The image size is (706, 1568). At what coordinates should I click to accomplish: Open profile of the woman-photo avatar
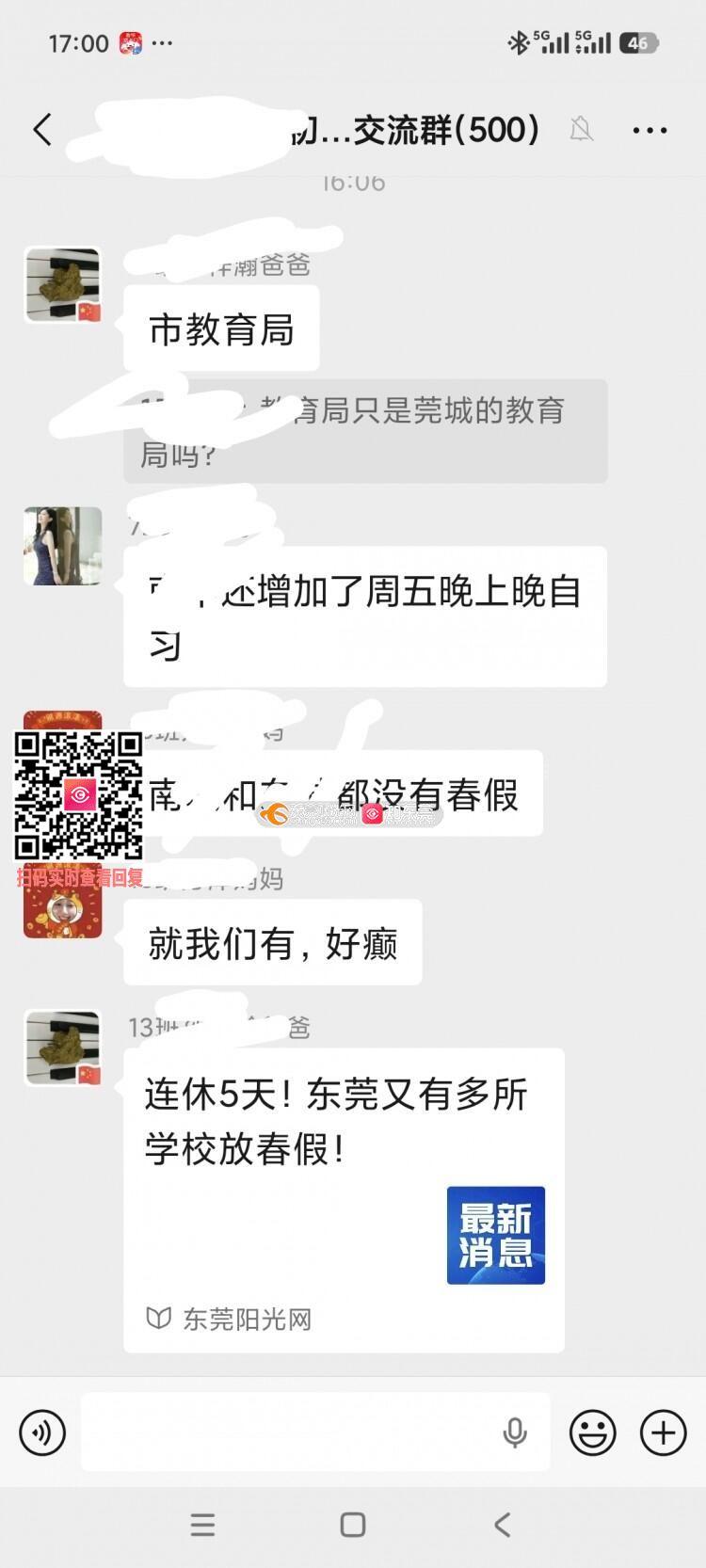[62, 546]
